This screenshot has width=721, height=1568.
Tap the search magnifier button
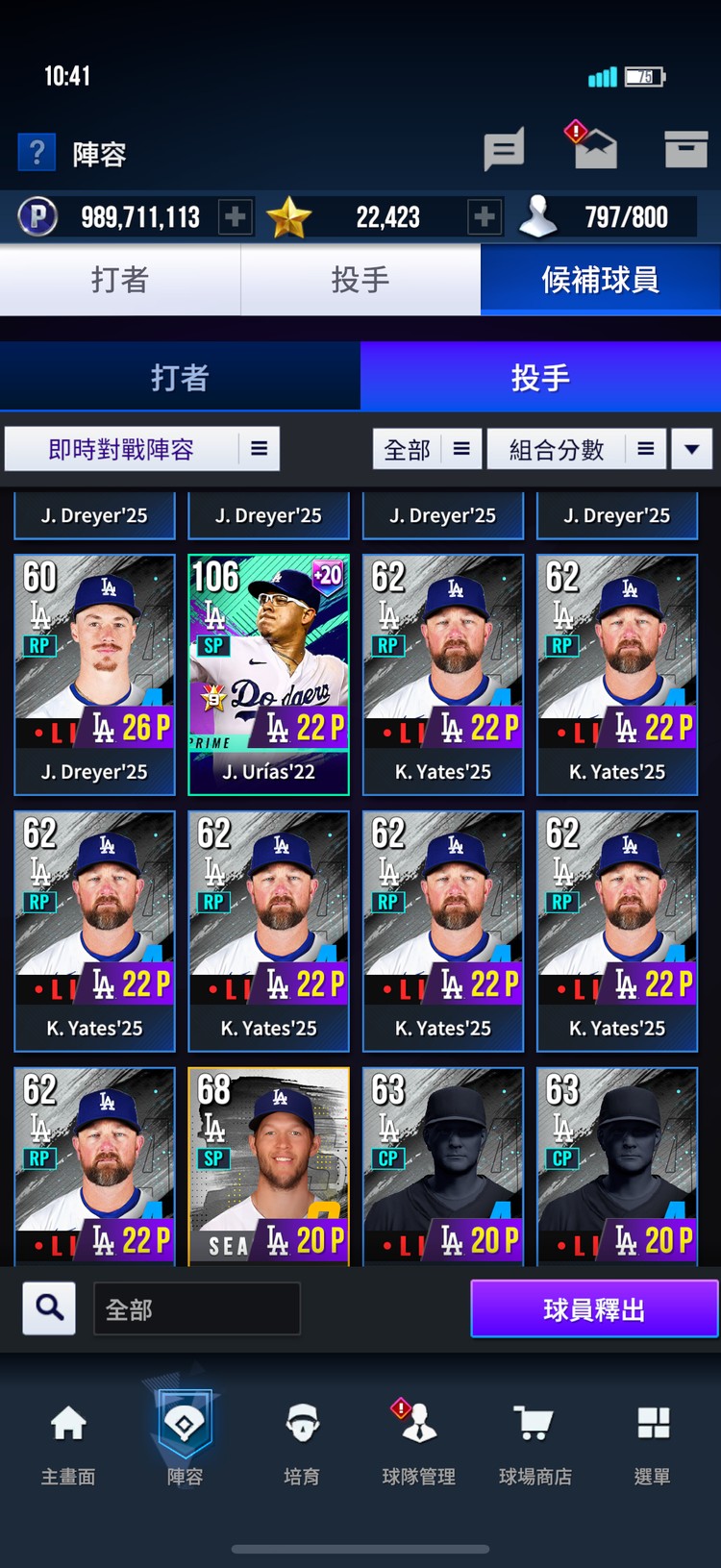49,1307
